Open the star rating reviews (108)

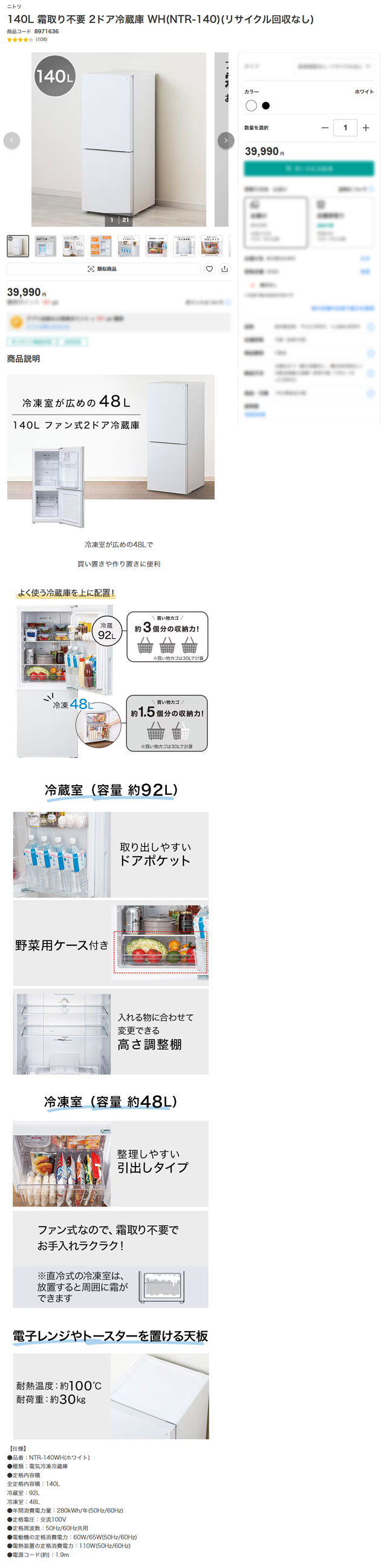(27, 39)
